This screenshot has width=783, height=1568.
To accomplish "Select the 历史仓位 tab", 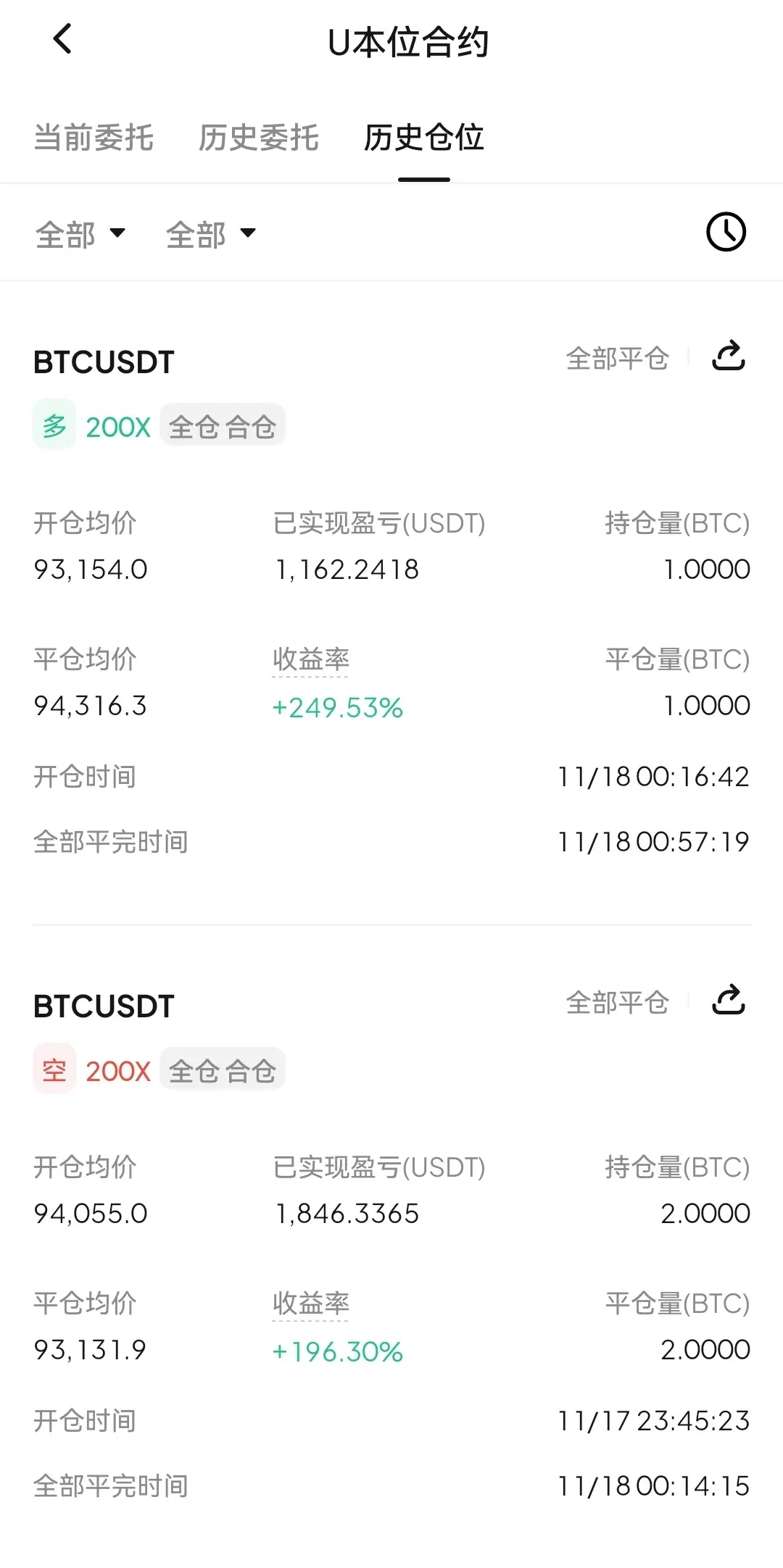I will point(424,138).
